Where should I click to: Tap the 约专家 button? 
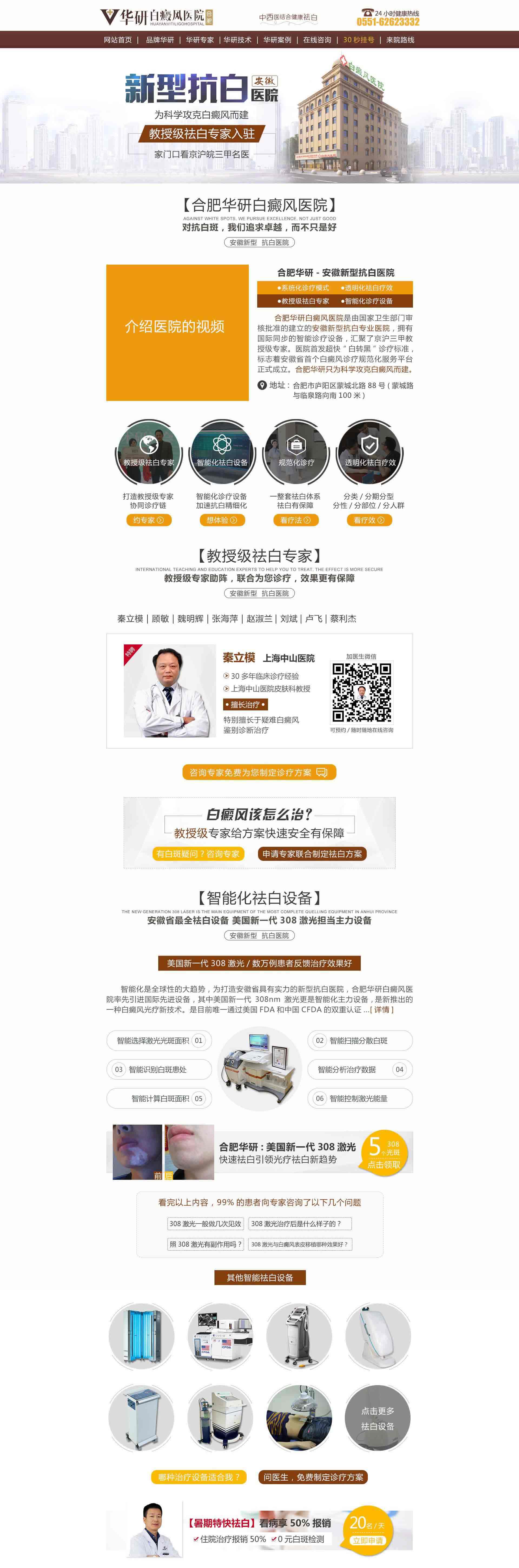click(148, 520)
